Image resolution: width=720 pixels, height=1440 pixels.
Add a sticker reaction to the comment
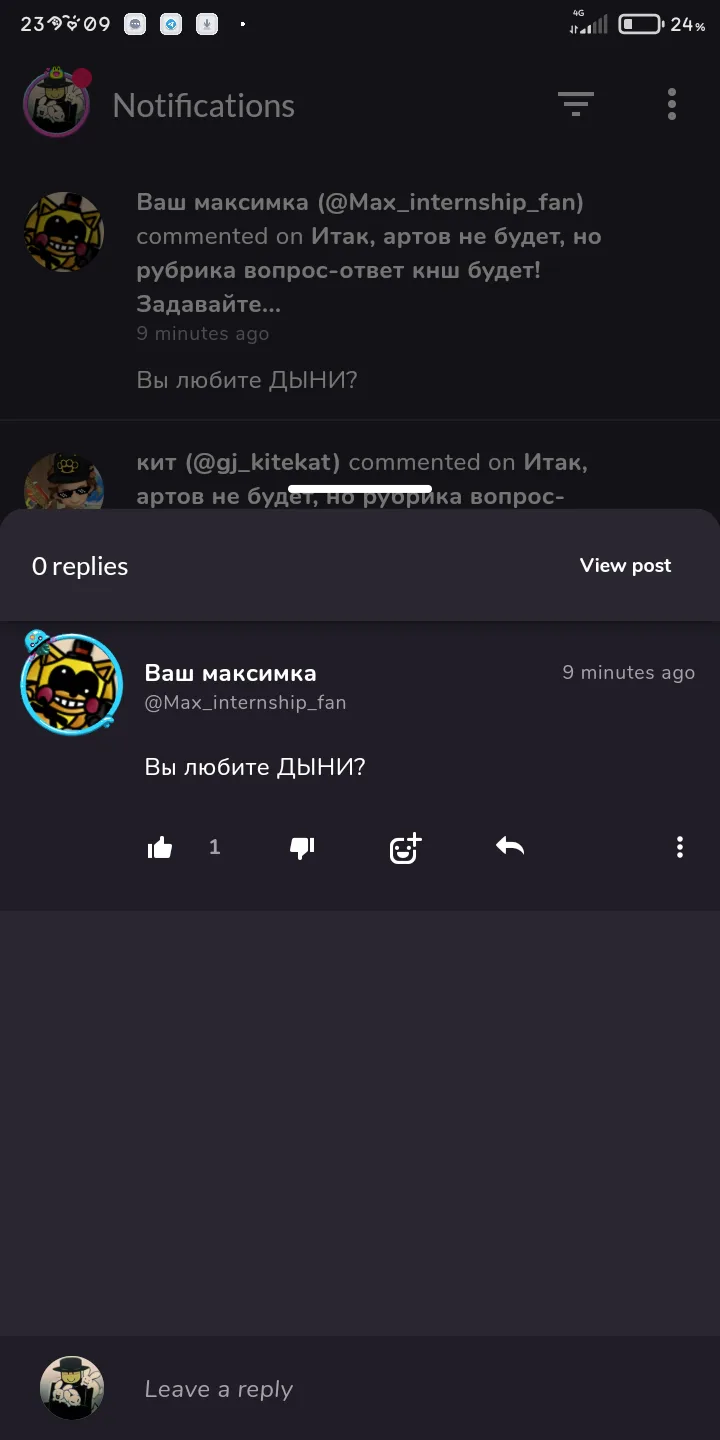click(405, 848)
